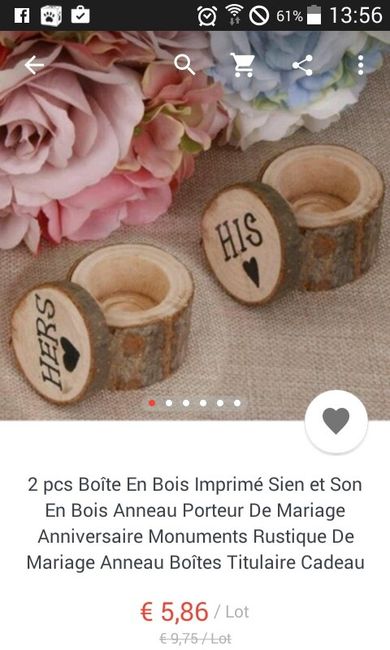Go back using the arrow icon
Screen dimensions: 390x650
coord(34,65)
